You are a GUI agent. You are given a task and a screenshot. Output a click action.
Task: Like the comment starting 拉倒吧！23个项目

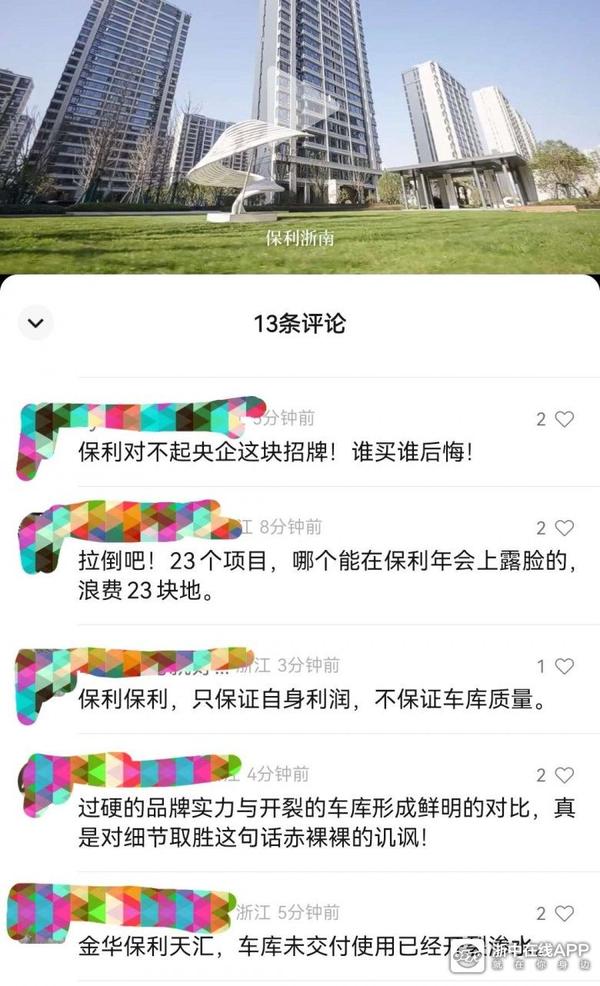click(x=565, y=528)
